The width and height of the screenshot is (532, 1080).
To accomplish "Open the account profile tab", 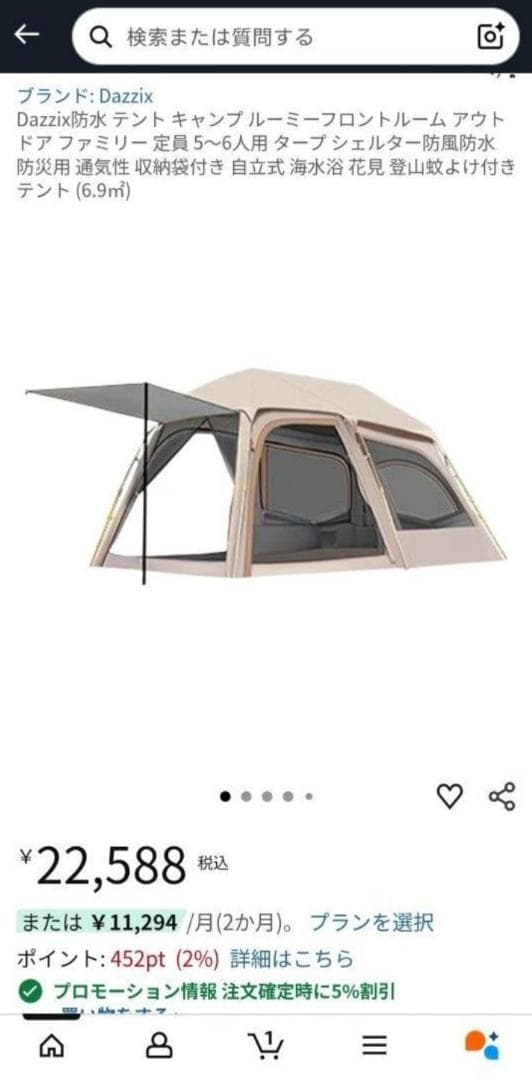I will pyautogui.click(x=159, y=1046).
